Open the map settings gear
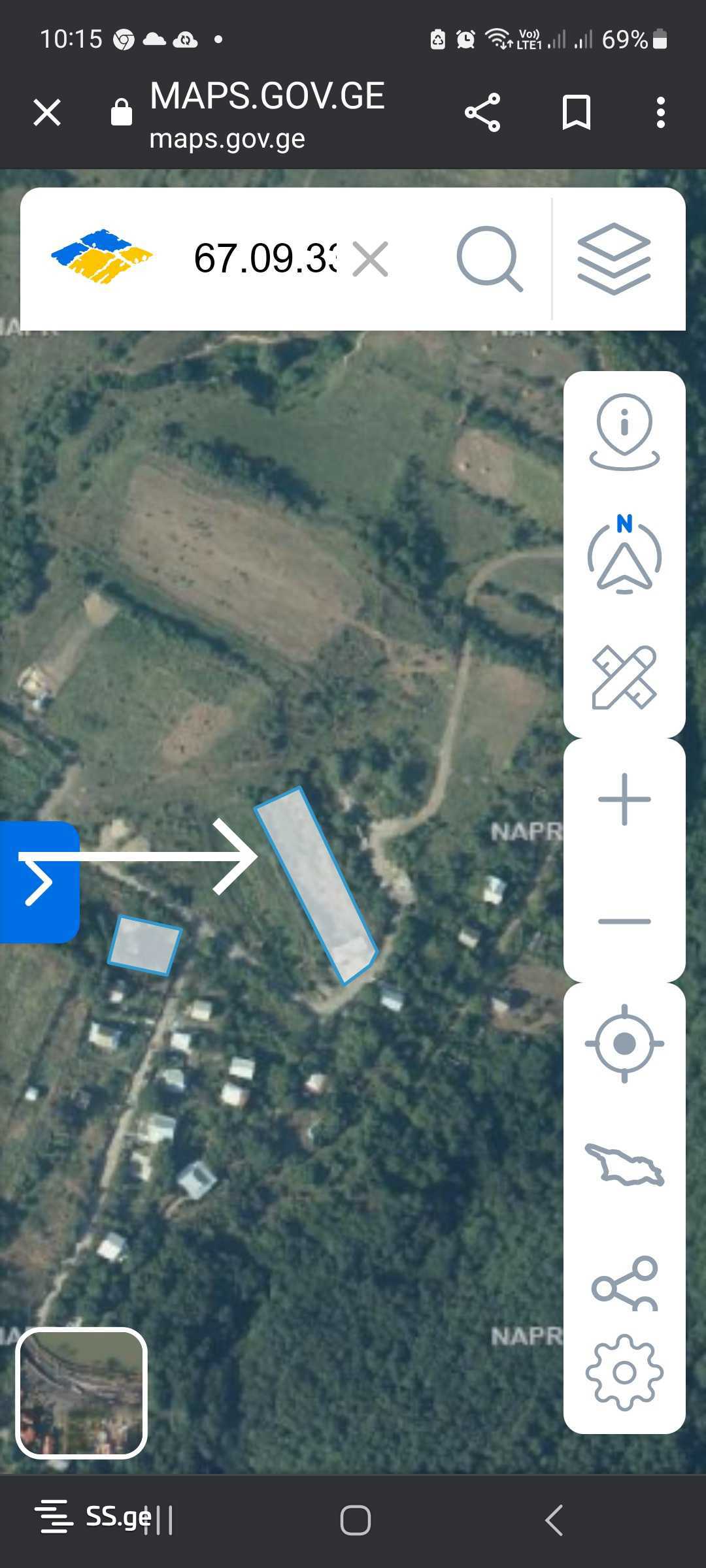Viewport: 706px width, 1568px height. [624, 1372]
